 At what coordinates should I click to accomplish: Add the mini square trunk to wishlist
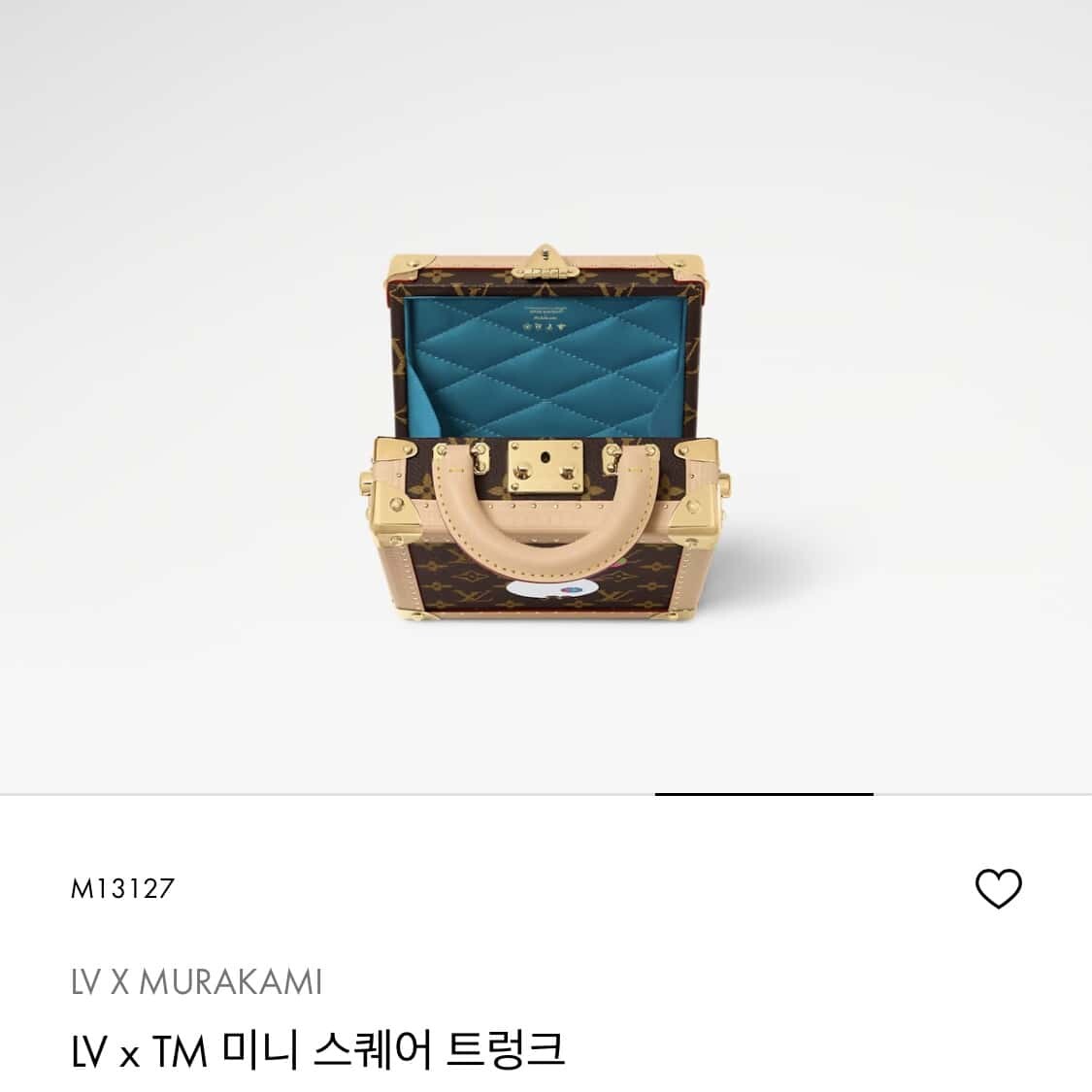[x=998, y=888]
